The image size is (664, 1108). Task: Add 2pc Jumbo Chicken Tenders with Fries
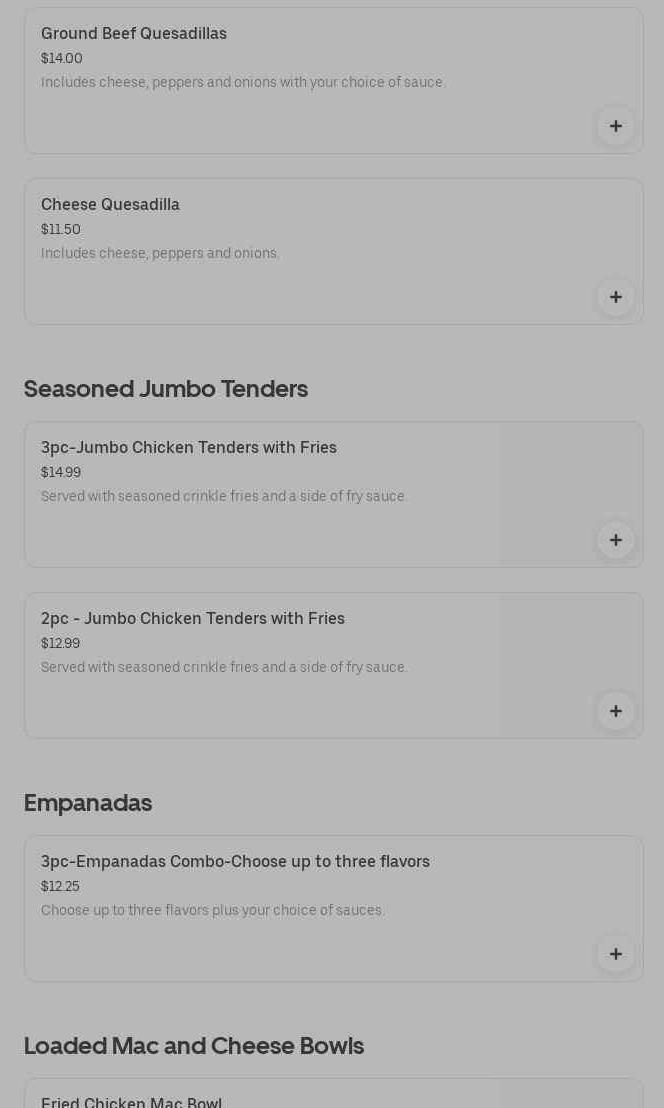point(615,711)
